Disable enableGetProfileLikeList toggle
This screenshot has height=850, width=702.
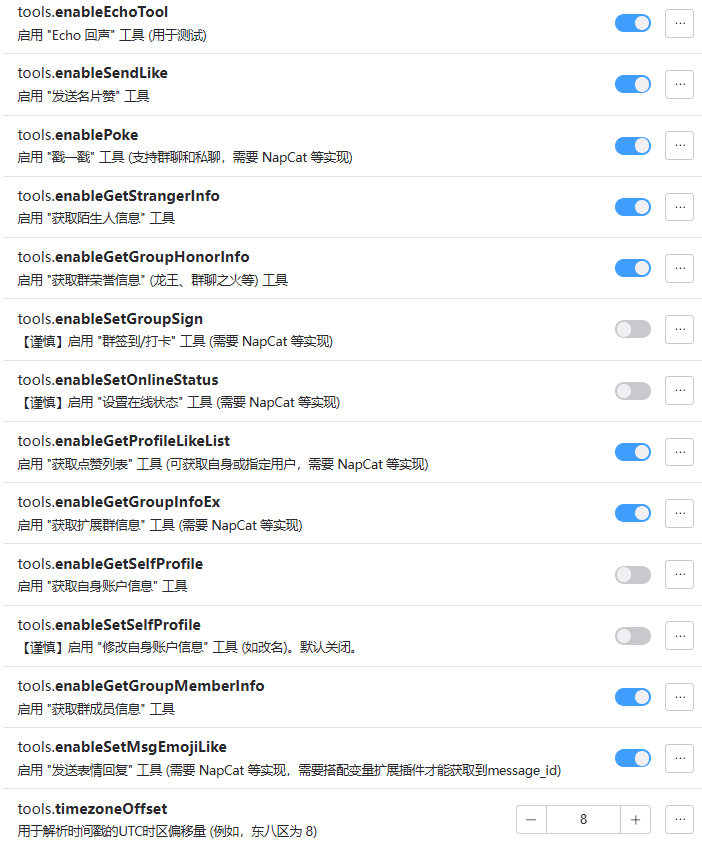(632, 452)
